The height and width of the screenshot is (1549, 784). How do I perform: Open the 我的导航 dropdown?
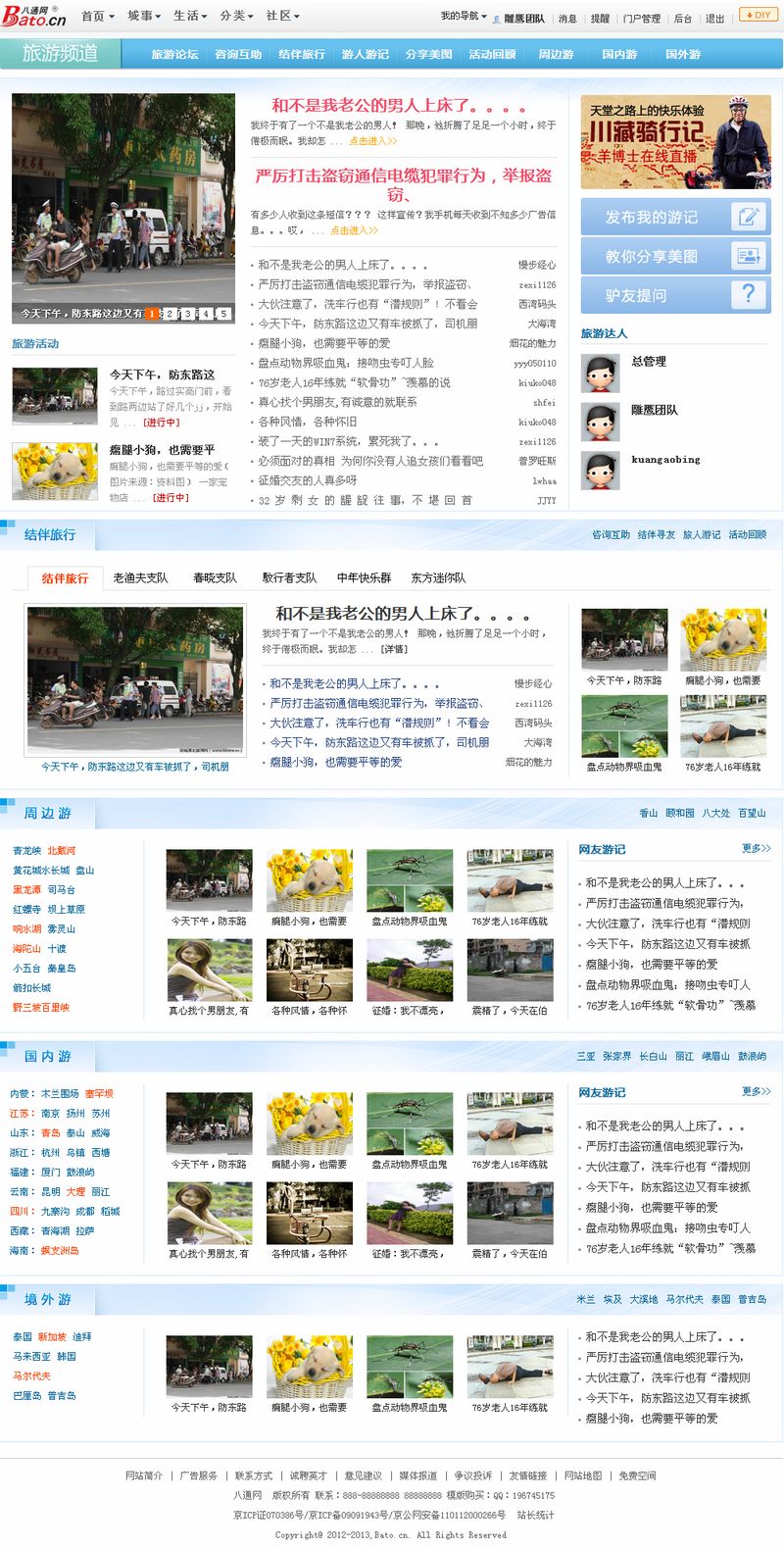(464, 16)
